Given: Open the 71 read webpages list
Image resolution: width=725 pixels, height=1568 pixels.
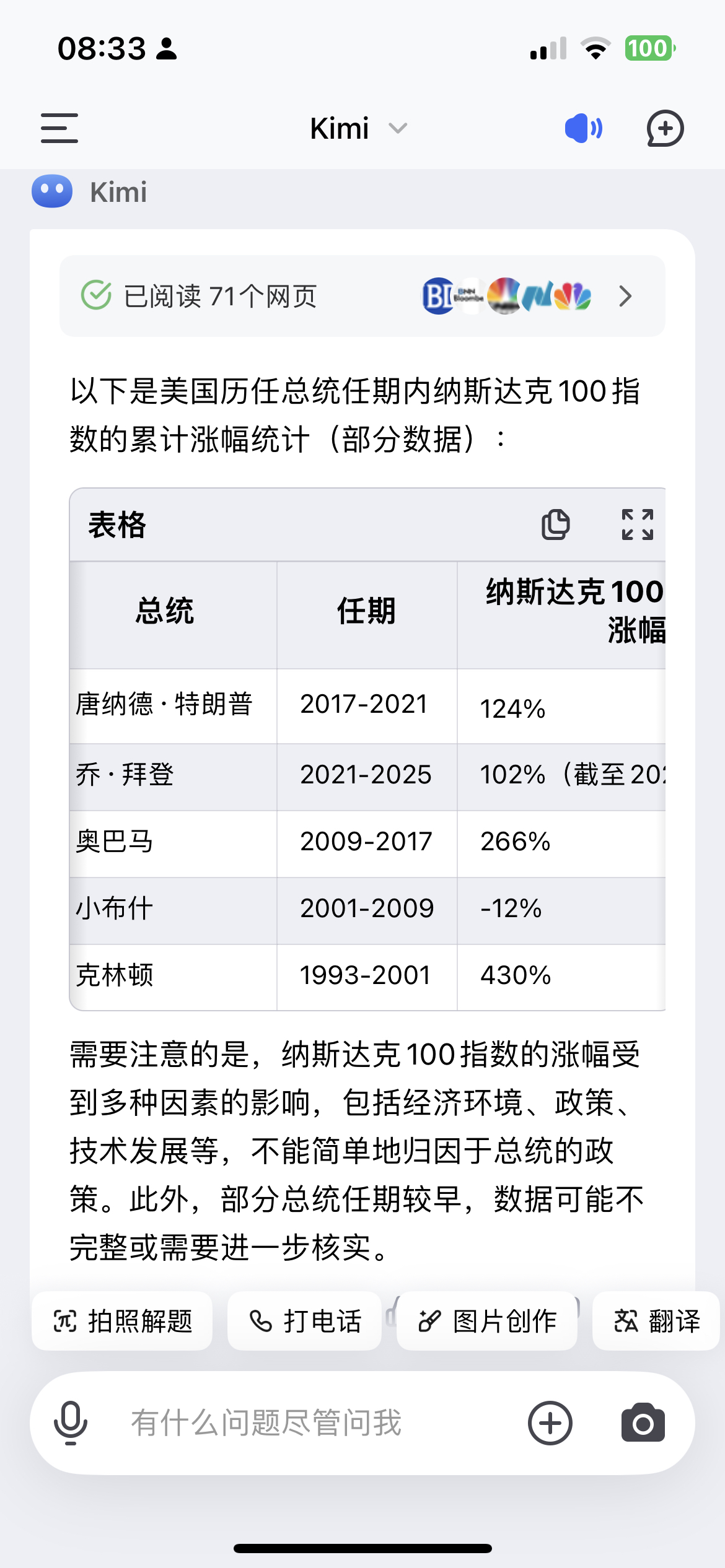Looking at the screenshot, I should point(362,296).
